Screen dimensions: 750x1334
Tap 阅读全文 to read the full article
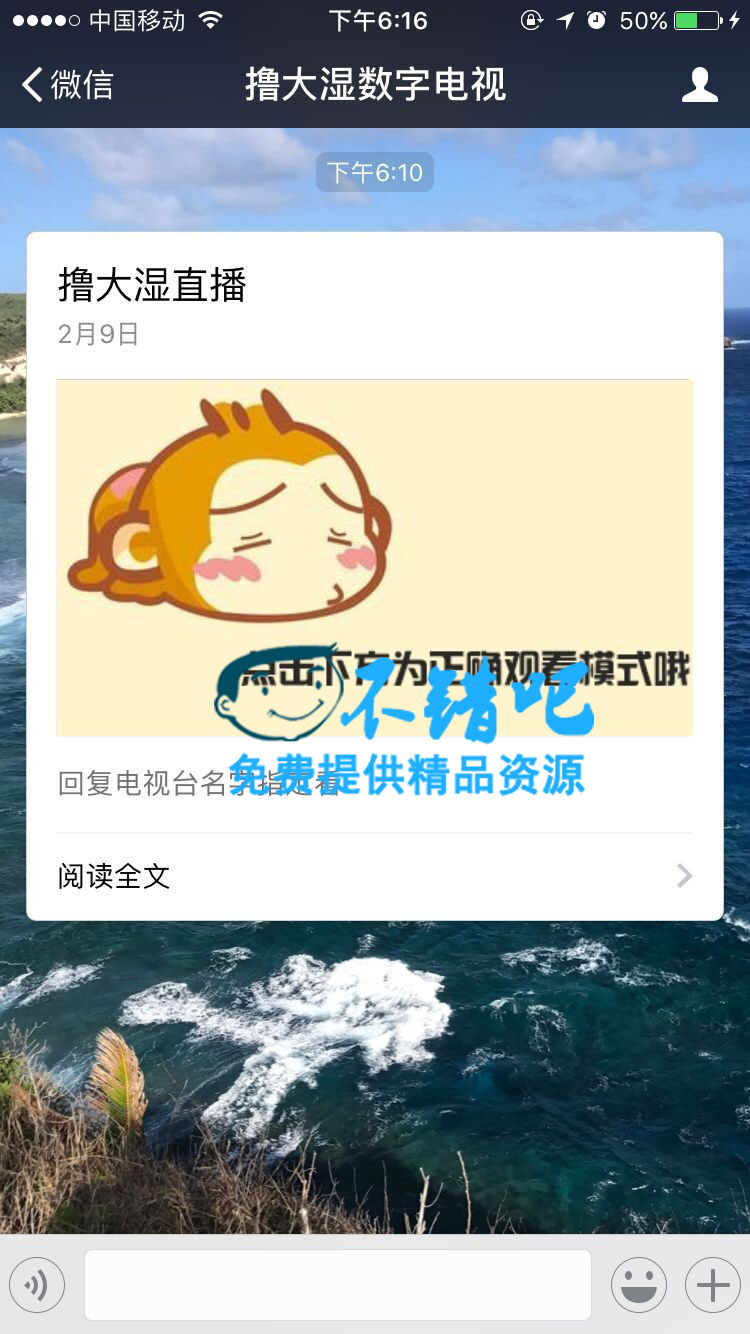coord(374,876)
